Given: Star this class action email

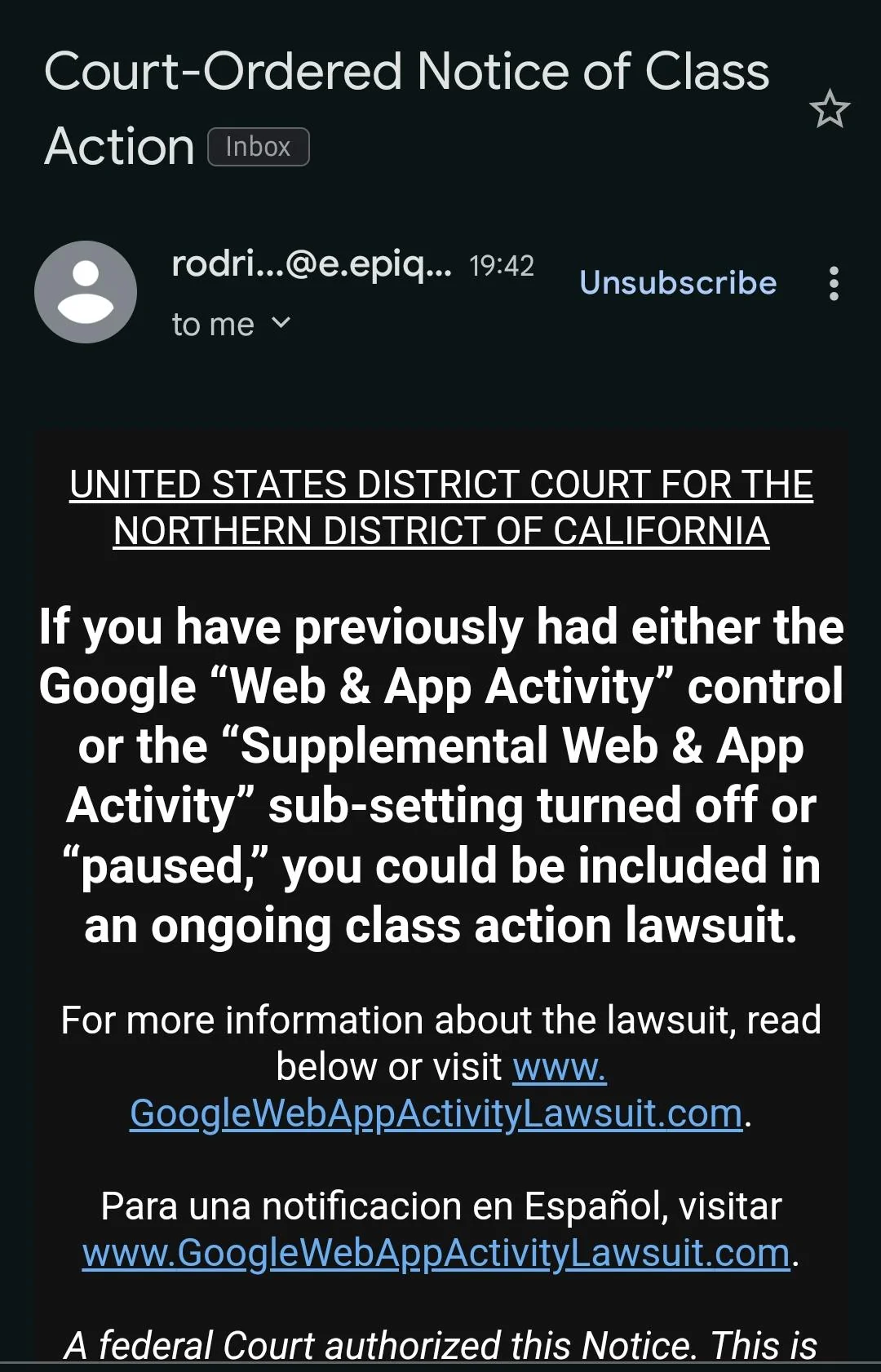Looking at the screenshot, I should [830, 109].
